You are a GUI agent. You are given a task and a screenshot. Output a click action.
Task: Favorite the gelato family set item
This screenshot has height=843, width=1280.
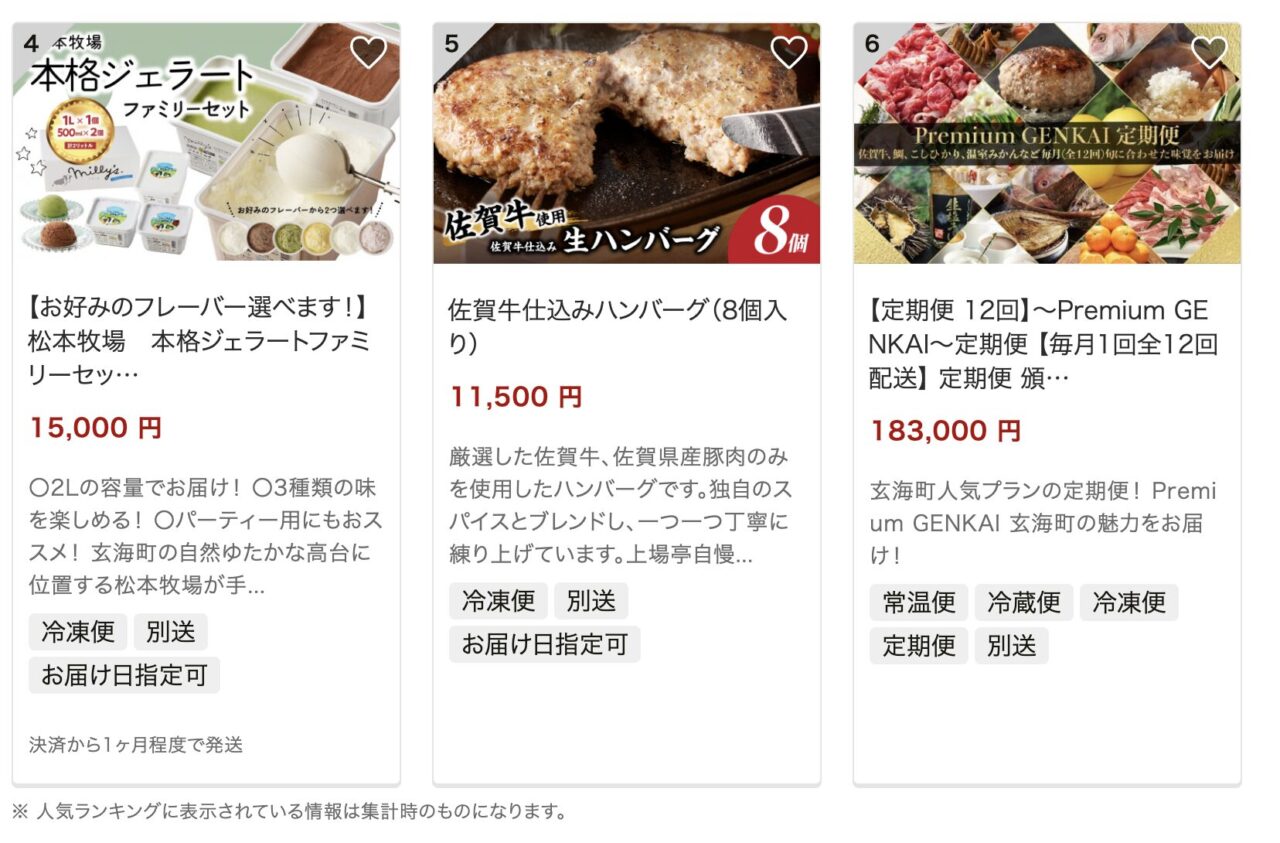click(x=368, y=52)
